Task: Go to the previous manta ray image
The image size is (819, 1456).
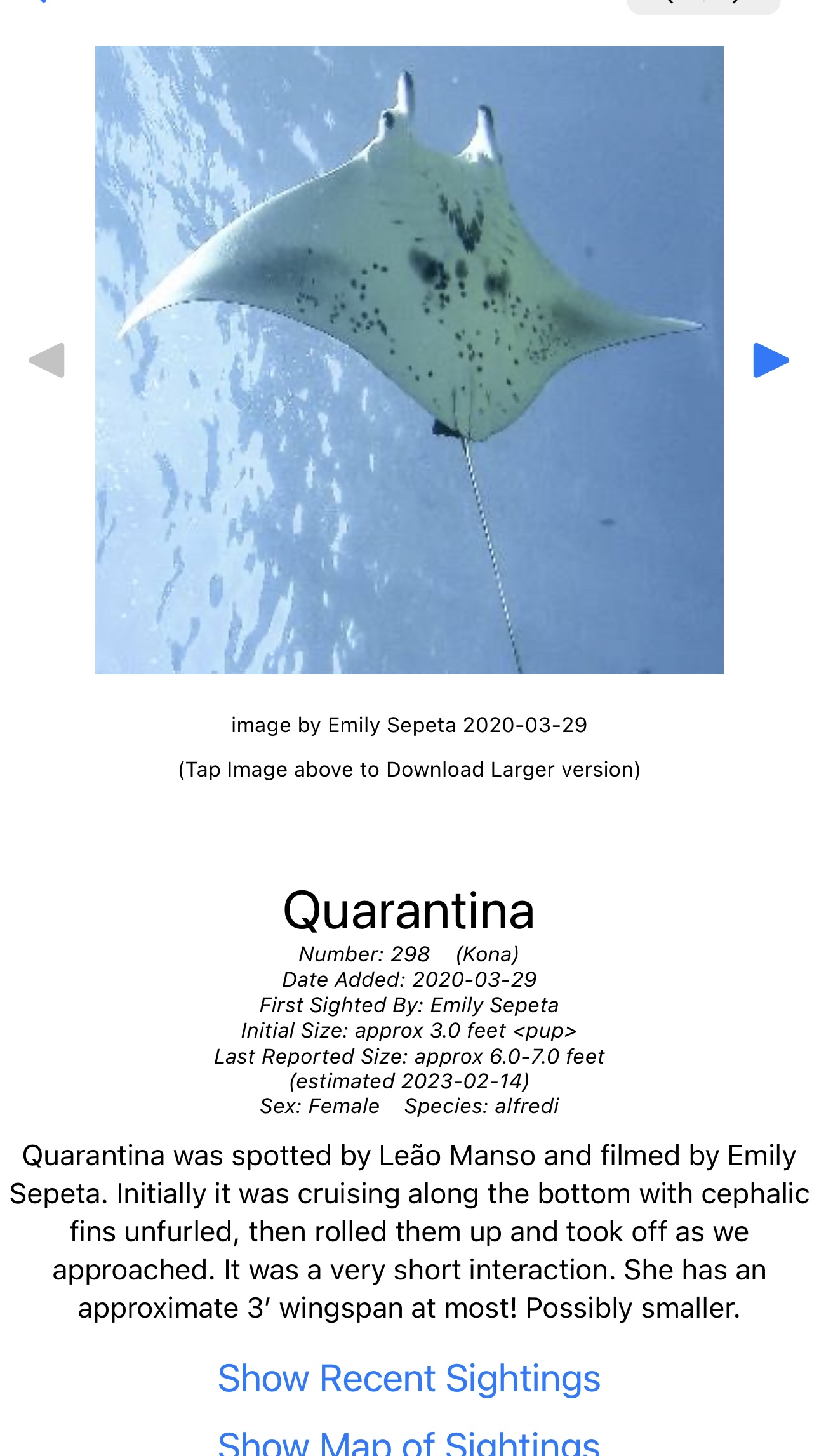Action: pyautogui.click(x=47, y=360)
